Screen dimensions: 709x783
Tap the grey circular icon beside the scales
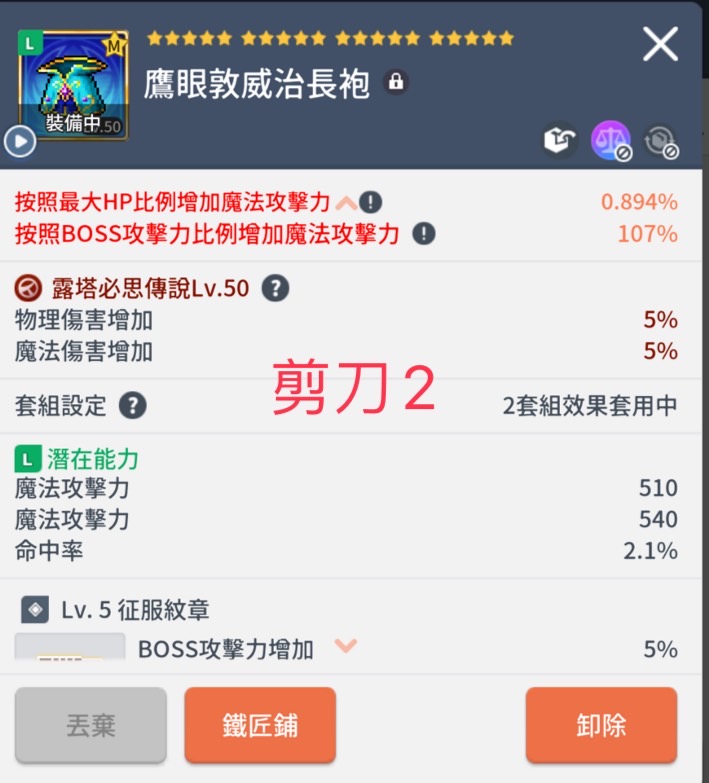[x=660, y=141]
